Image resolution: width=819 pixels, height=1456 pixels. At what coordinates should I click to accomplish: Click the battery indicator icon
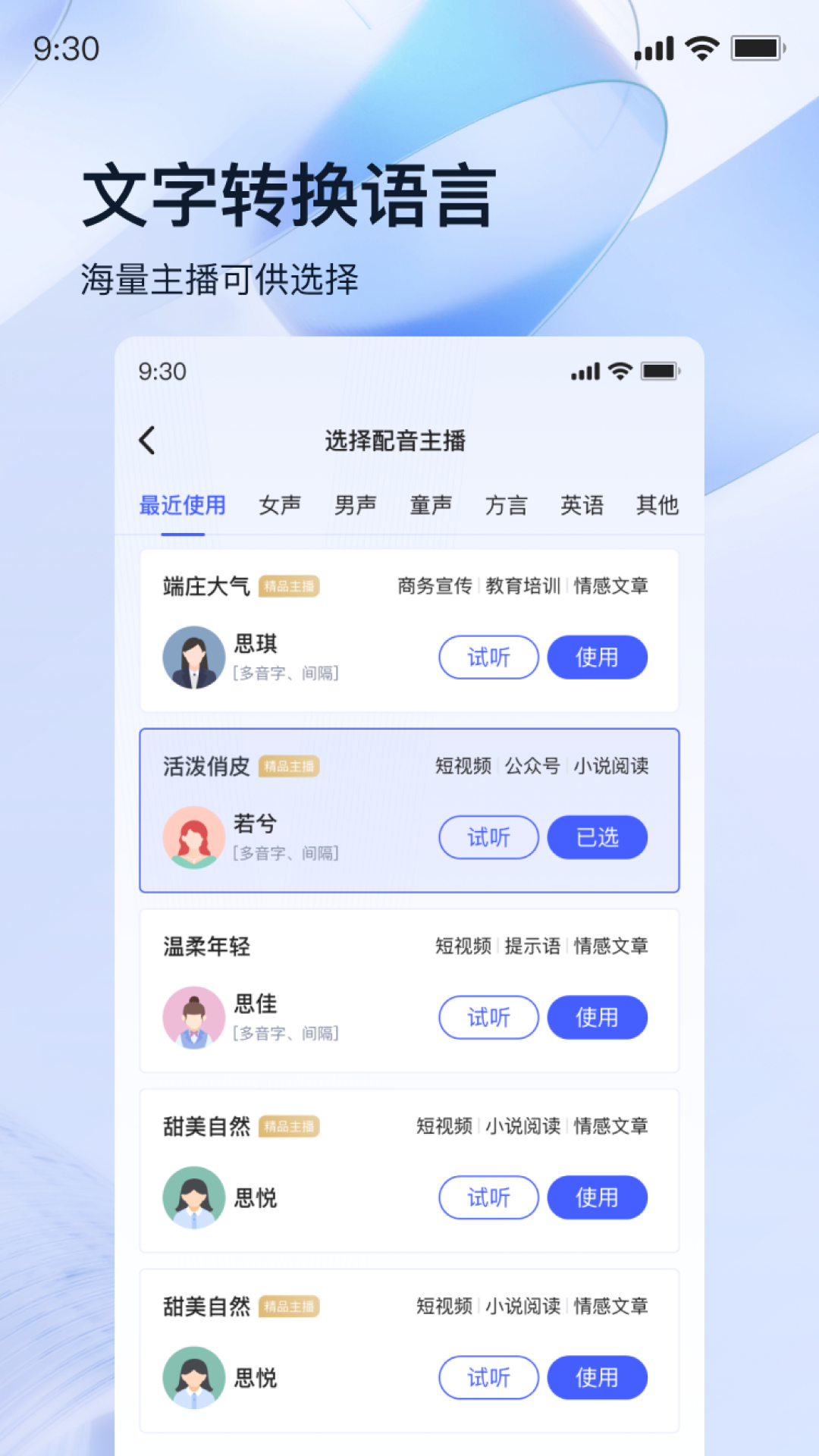click(754, 48)
